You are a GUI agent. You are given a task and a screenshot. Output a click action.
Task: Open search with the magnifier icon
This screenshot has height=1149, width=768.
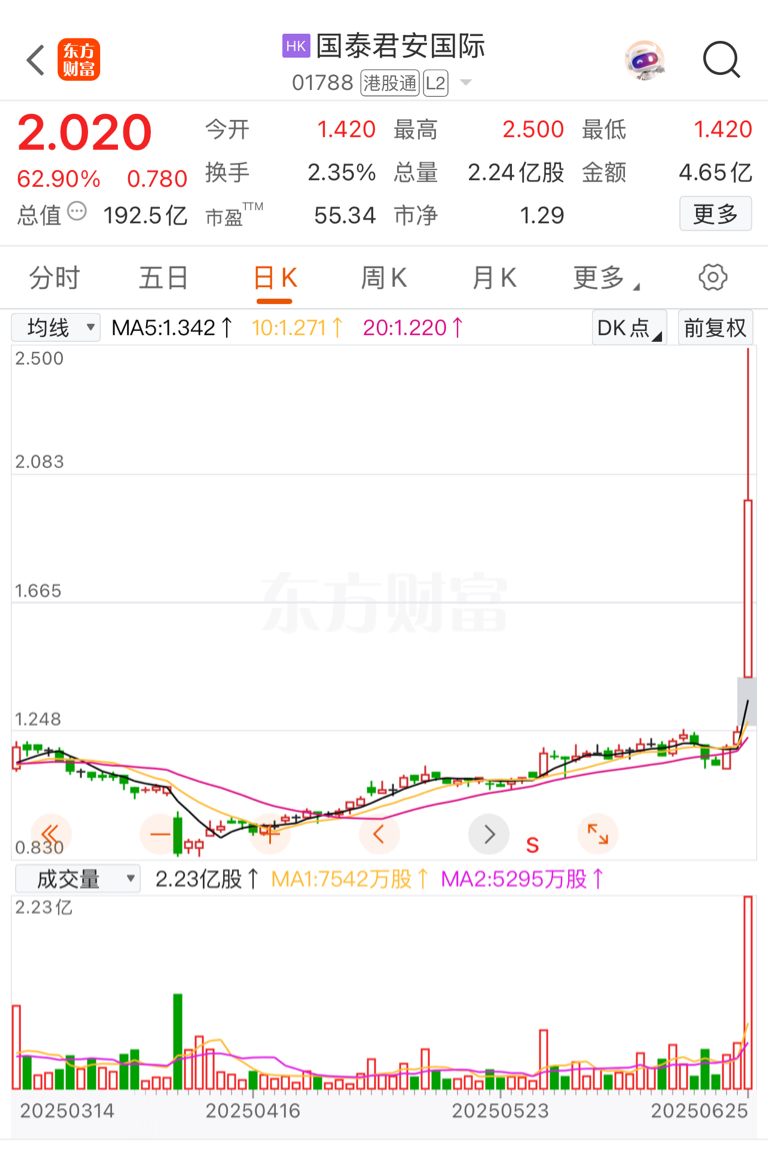click(x=721, y=60)
